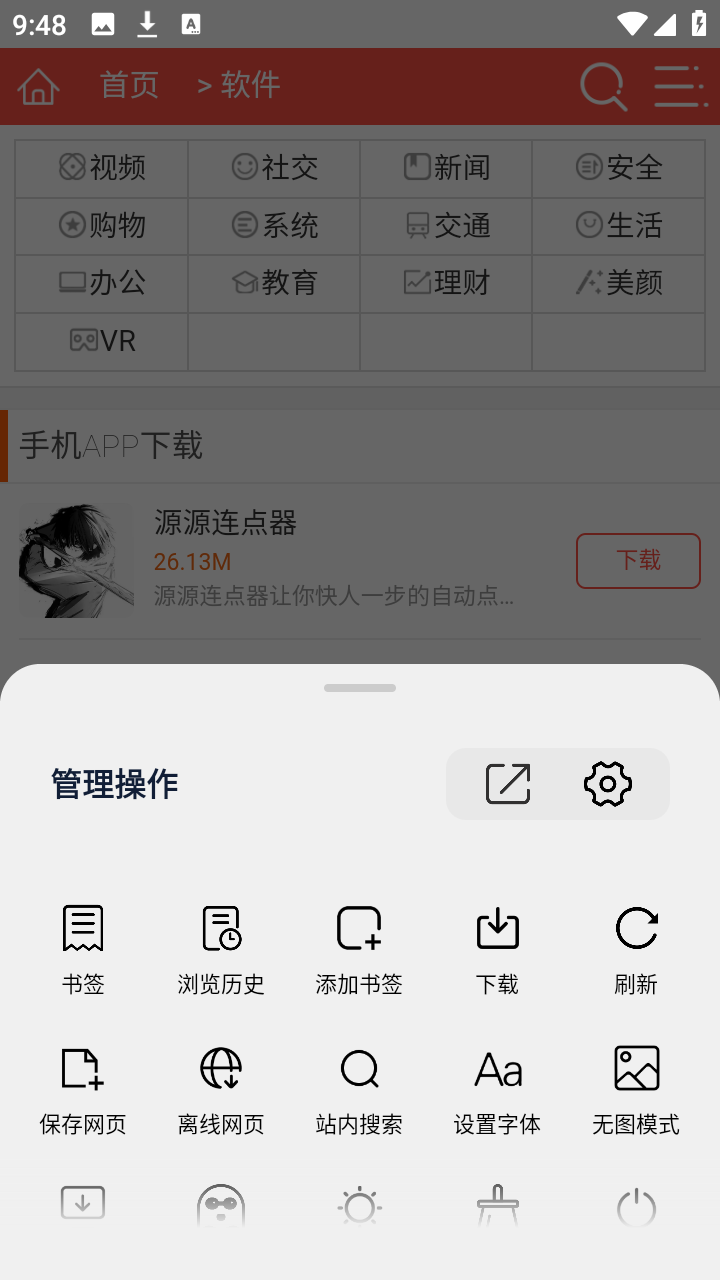Open the 社交 category link
This screenshot has height=1280, width=720.
pos(273,168)
